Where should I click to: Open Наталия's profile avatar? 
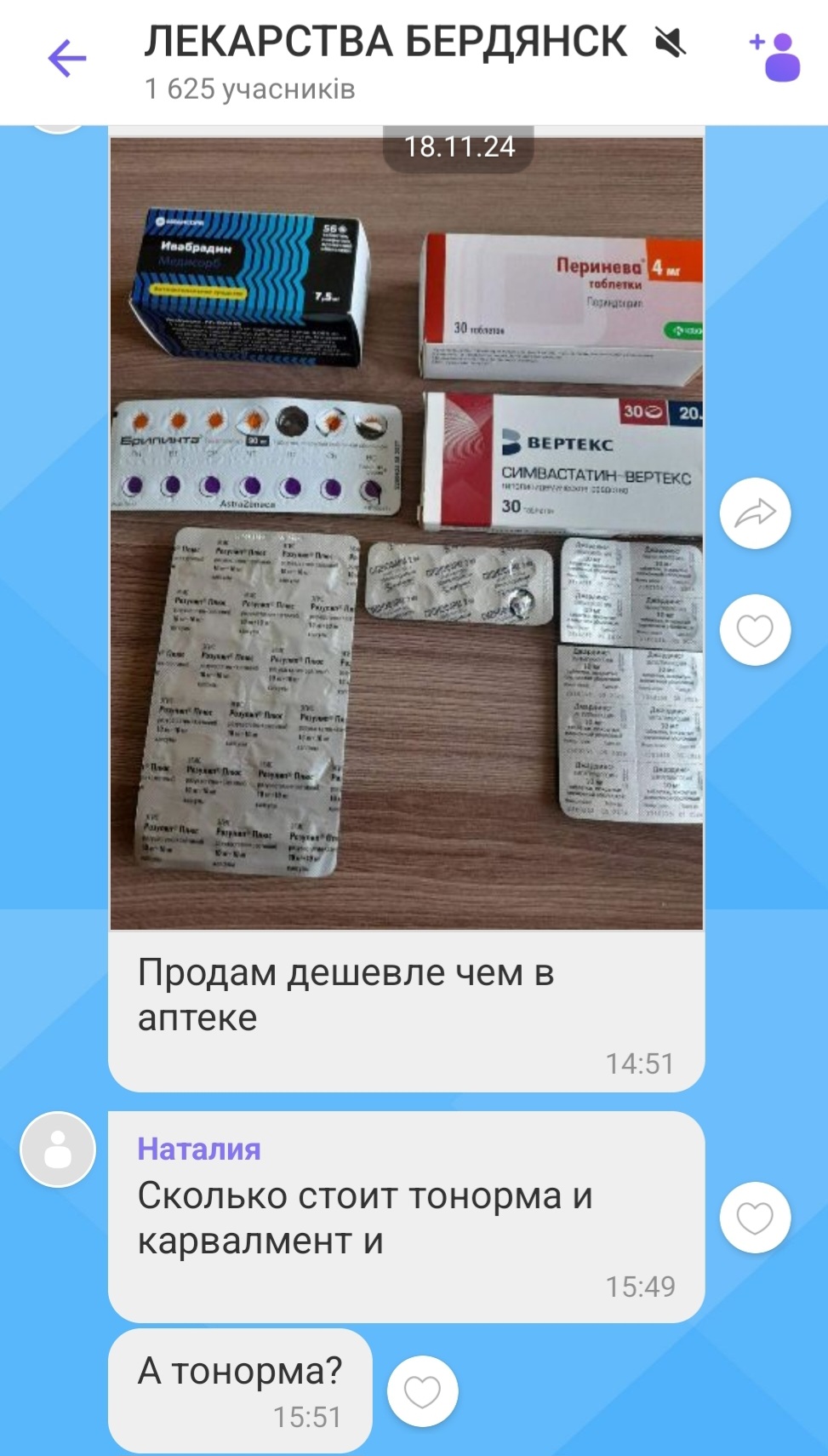(58, 1149)
